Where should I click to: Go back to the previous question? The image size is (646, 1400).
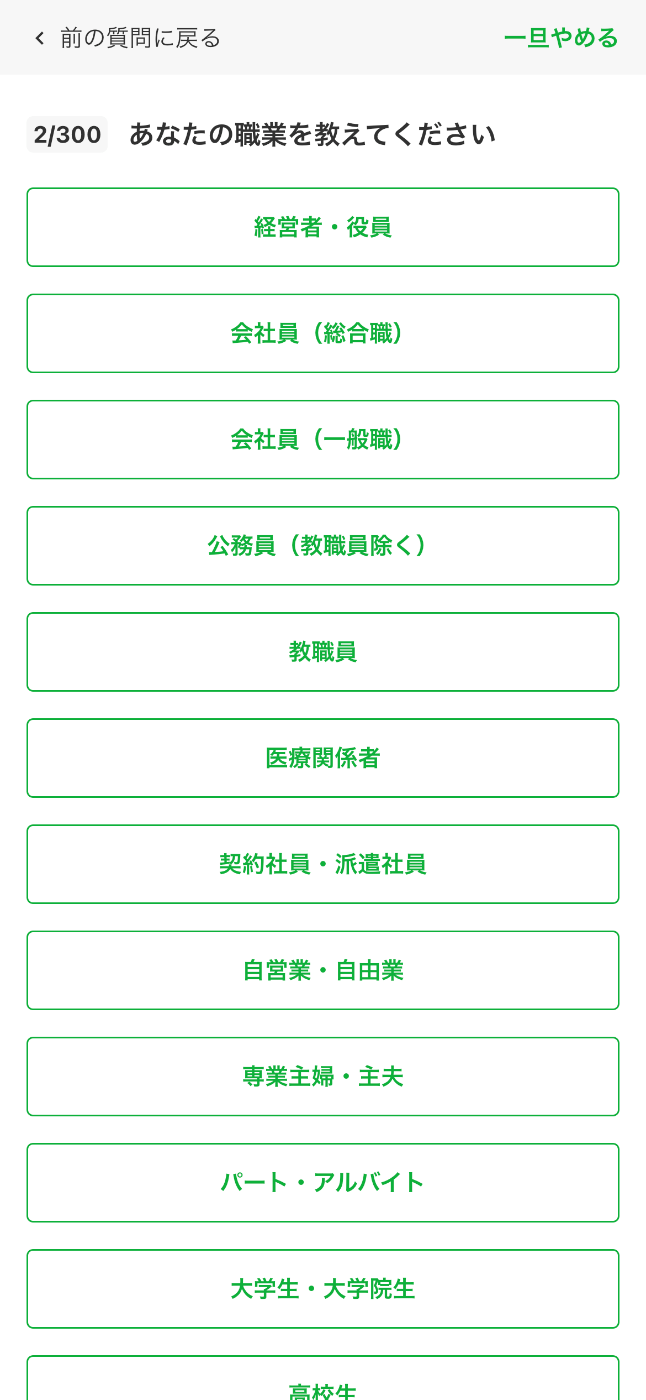click(126, 38)
